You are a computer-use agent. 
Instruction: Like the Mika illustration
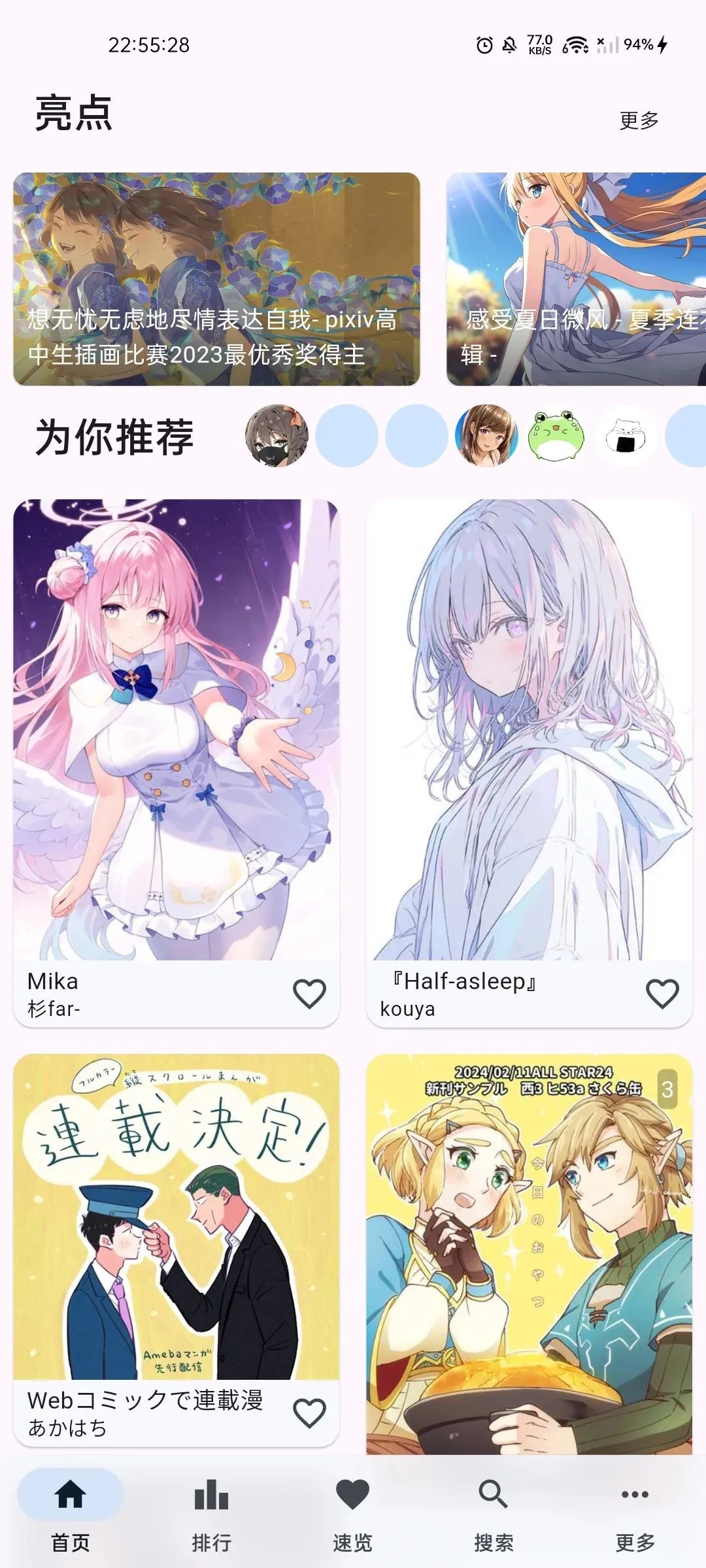309,994
